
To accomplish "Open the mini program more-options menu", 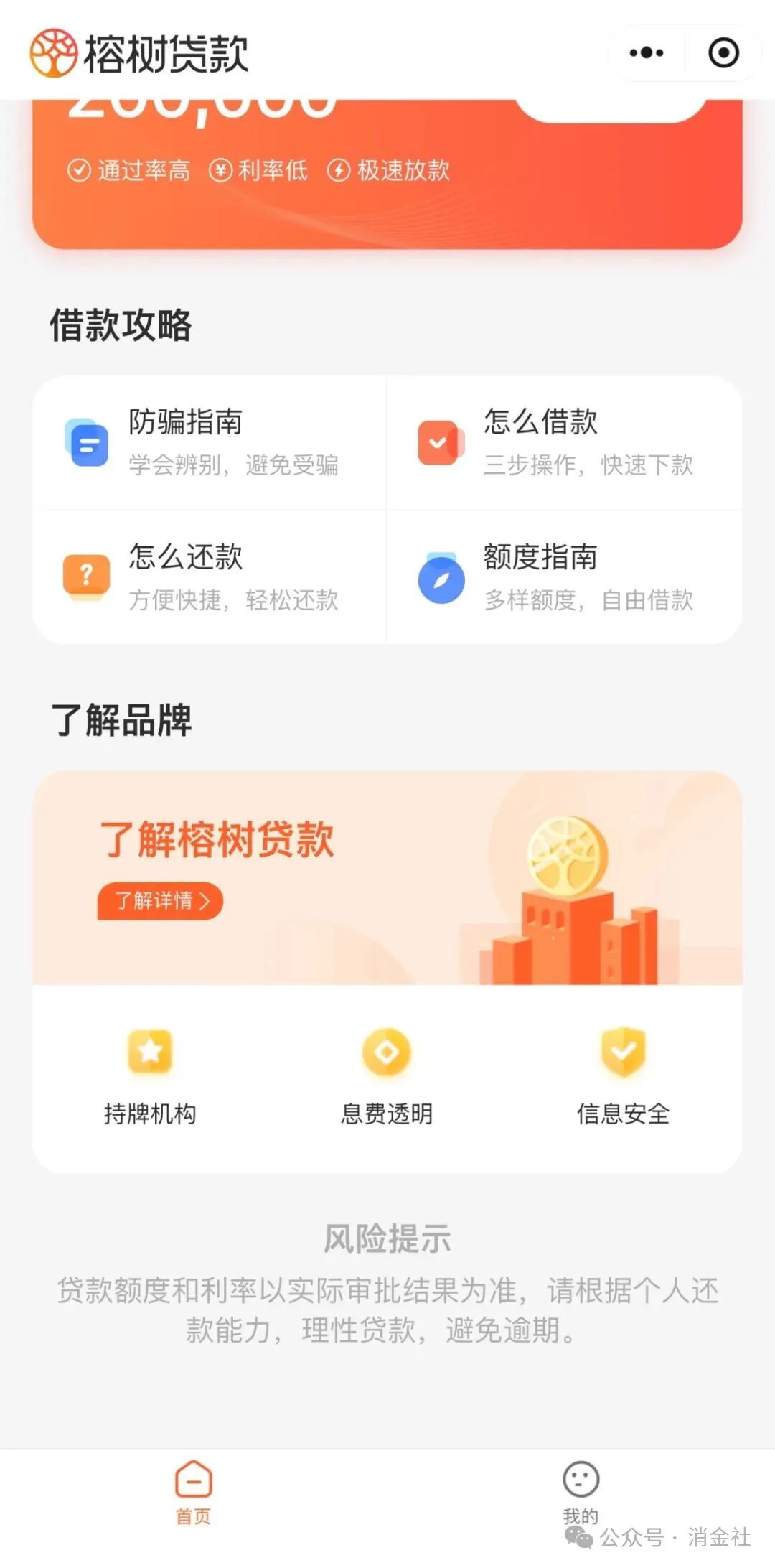I will pos(646,52).
